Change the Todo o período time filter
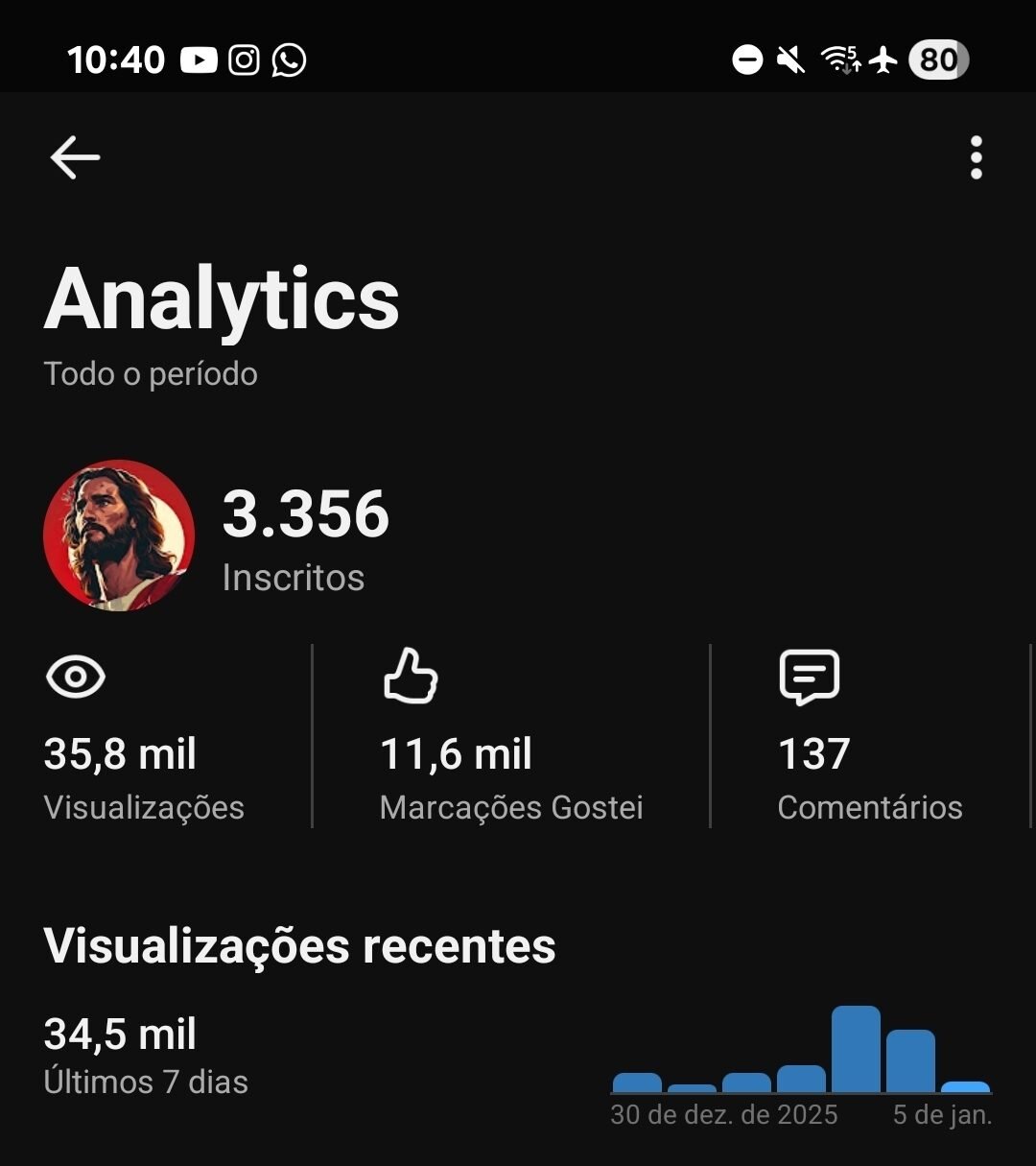1036x1166 pixels. tap(150, 373)
